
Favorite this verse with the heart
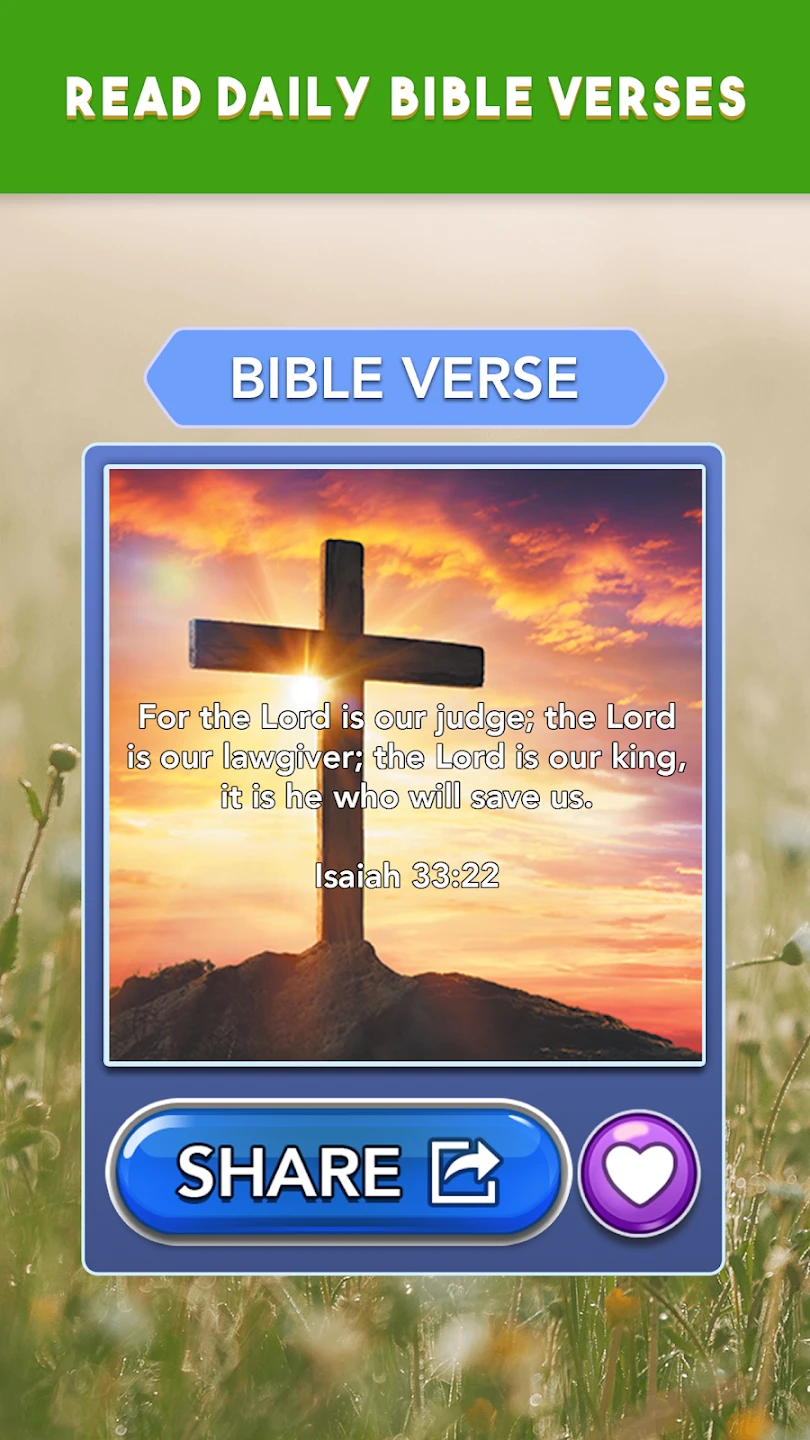(639, 1173)
